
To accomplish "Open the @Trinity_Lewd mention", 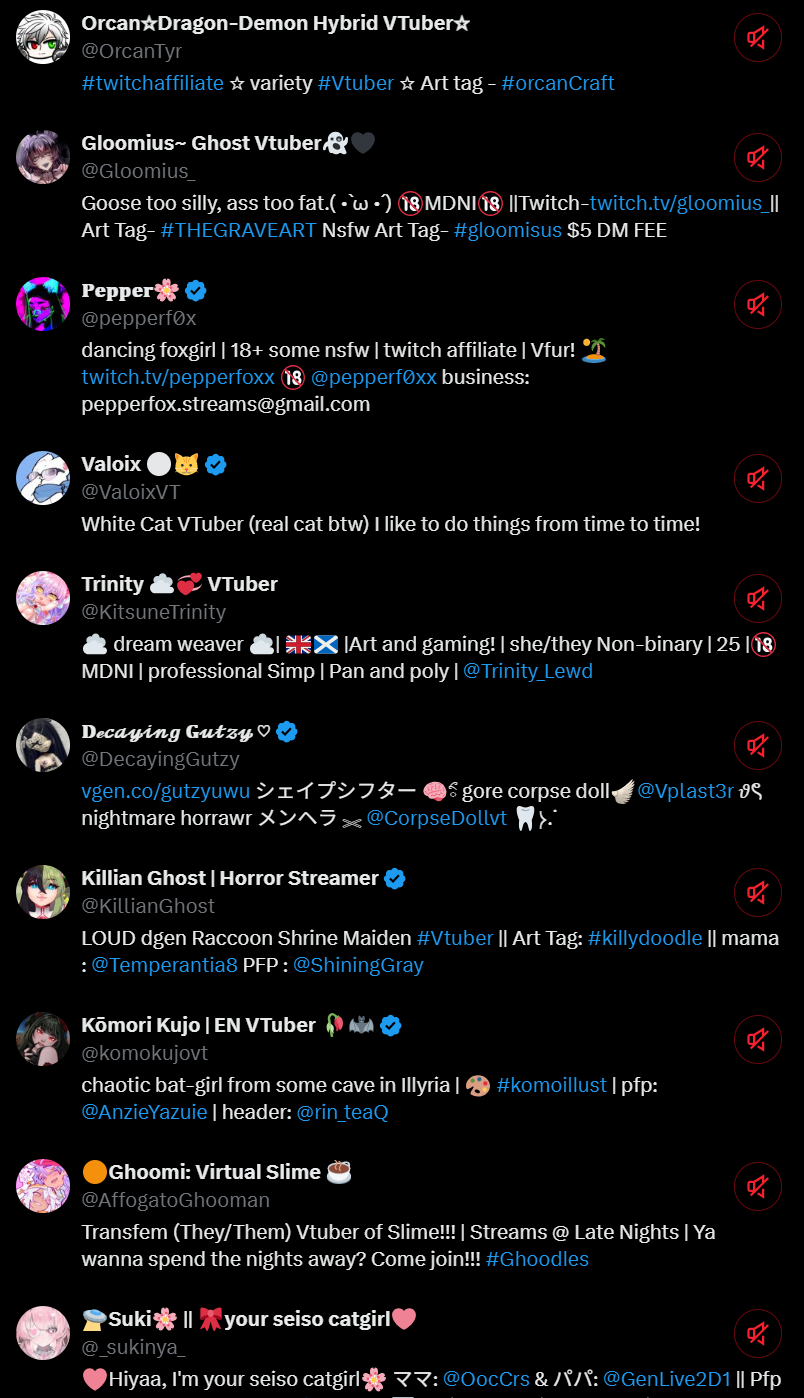I will pyautogui.click(x=528, y=671).
